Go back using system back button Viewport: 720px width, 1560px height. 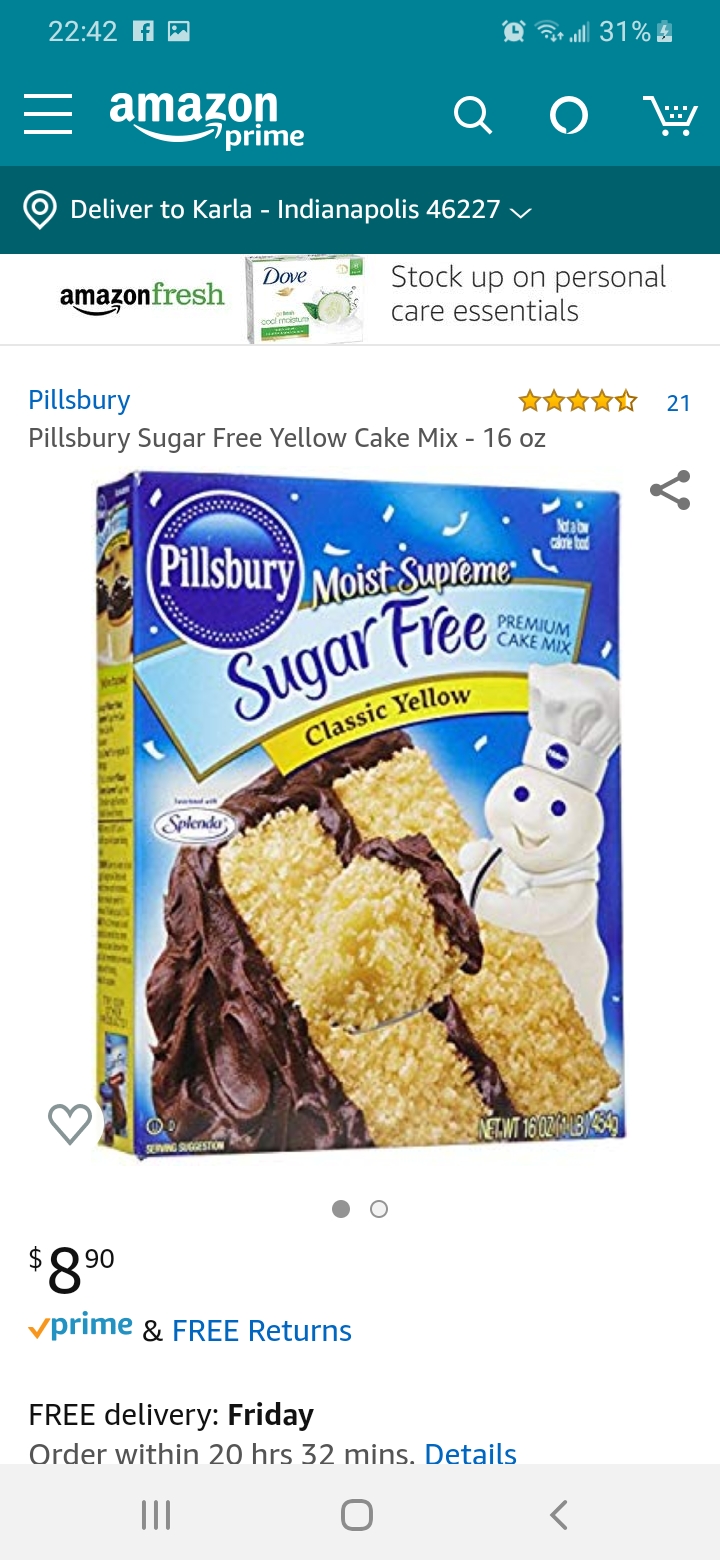pos(559,1514)
